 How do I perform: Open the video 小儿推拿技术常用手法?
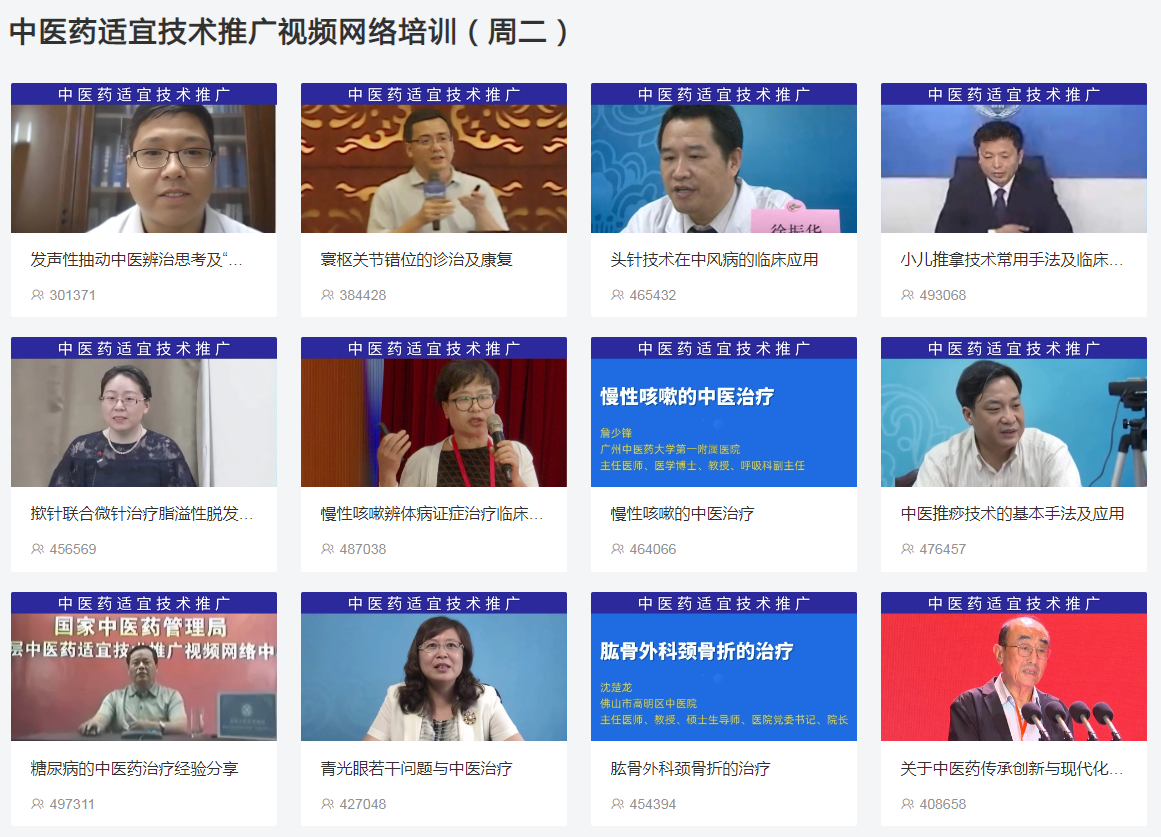[x=1013, y=168]
